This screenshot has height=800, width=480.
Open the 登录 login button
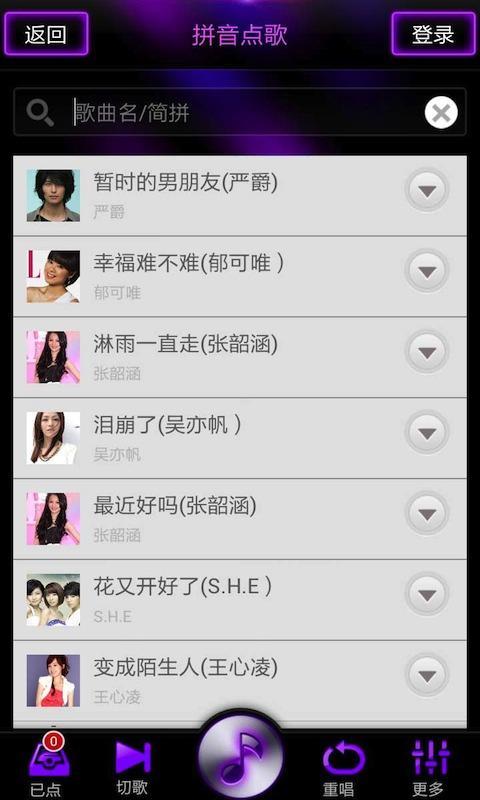(433, 34)
